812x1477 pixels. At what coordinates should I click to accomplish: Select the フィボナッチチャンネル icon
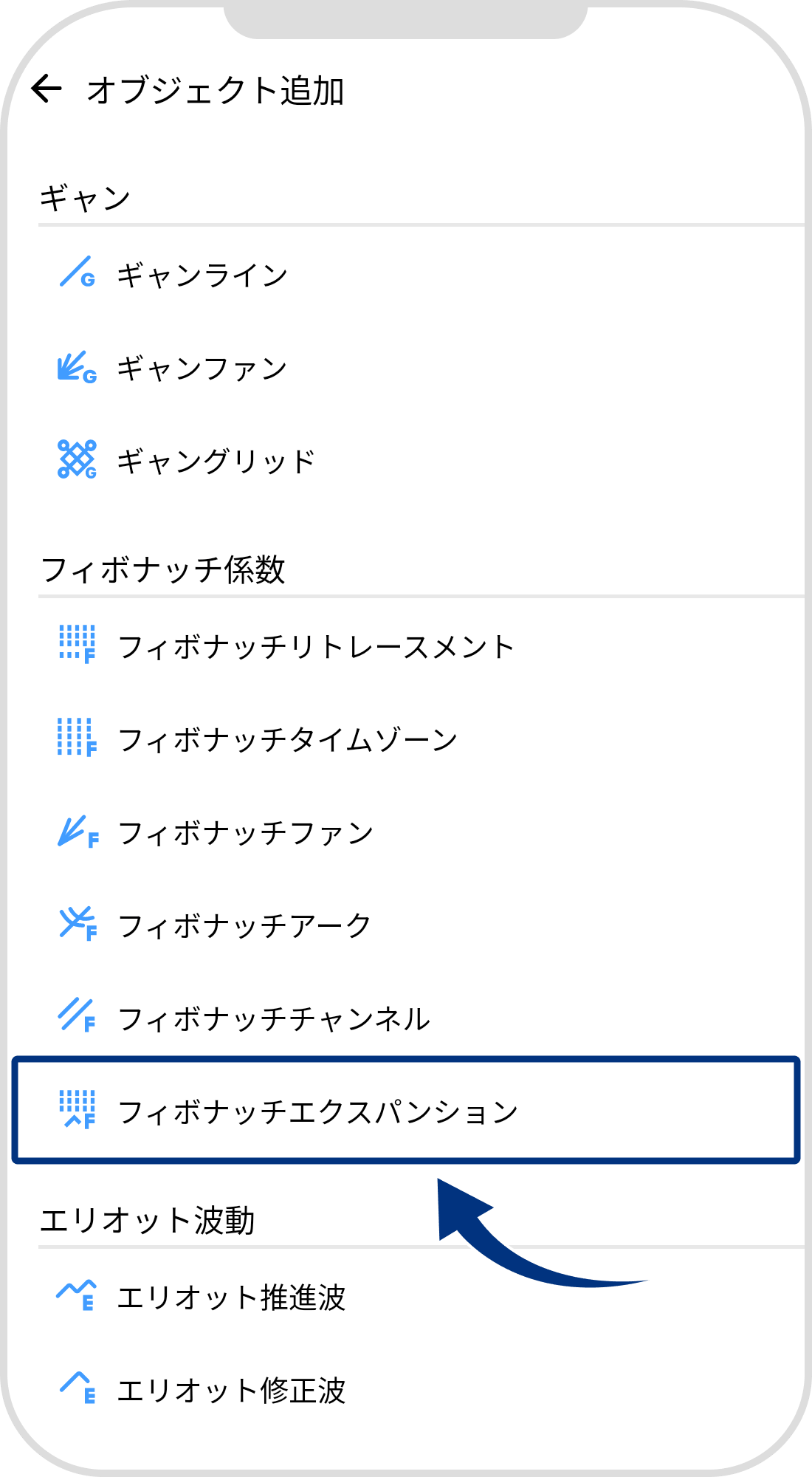[x=76, y=1017]
